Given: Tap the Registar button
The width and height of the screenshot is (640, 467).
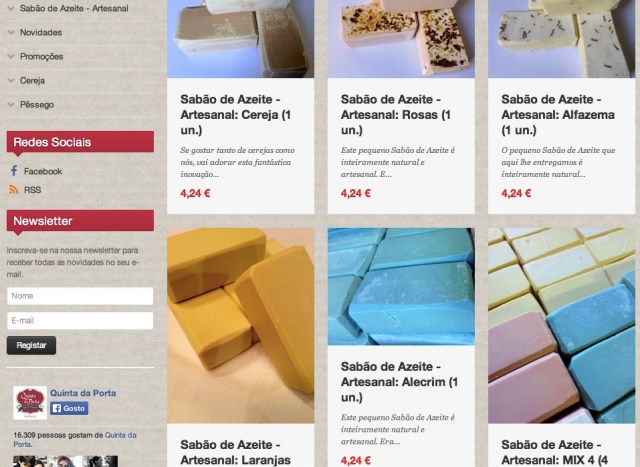Looking at the screenshot, I should 31,345.
